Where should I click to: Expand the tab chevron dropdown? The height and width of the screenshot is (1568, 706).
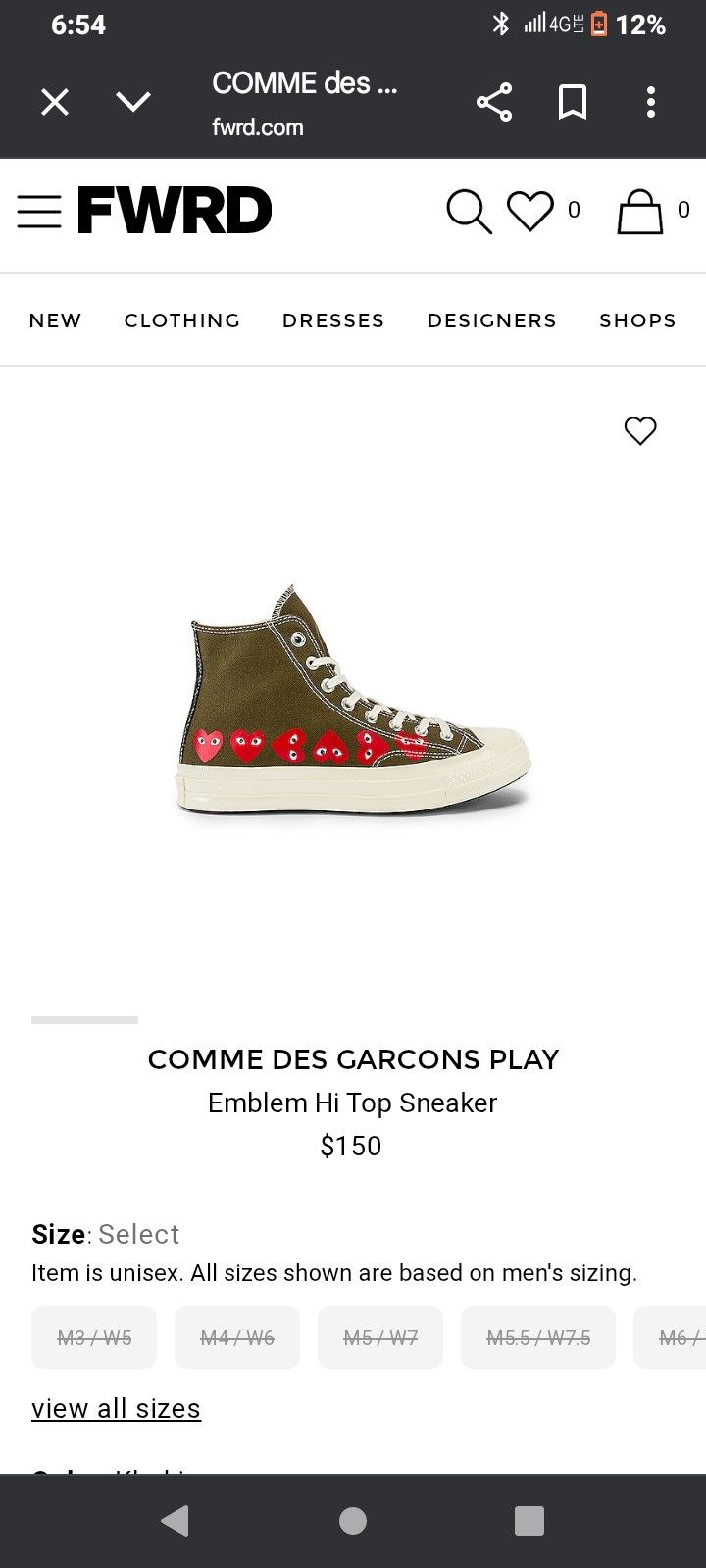point(133,102)
